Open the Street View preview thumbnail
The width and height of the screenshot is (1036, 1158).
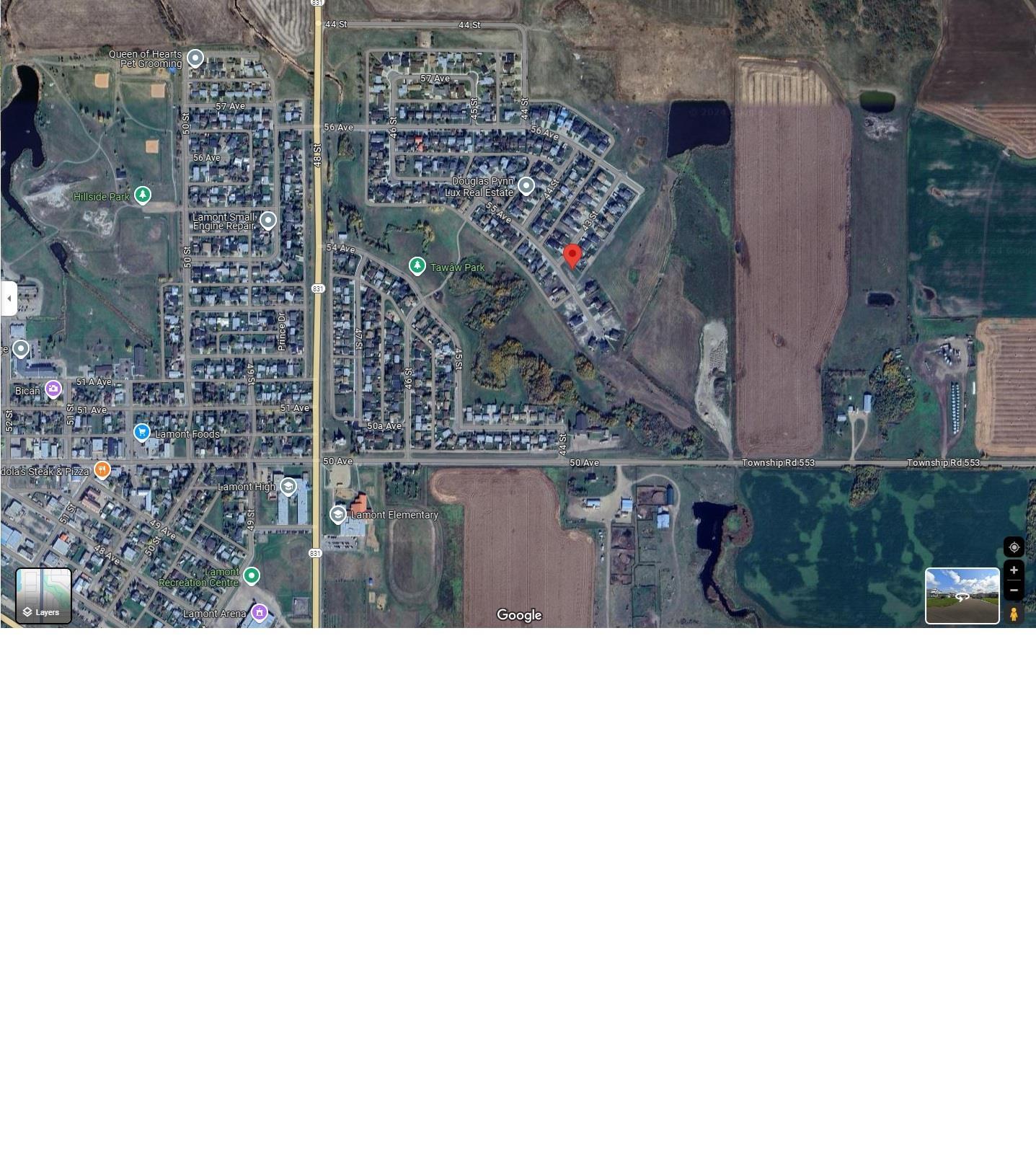pos(962,596)
